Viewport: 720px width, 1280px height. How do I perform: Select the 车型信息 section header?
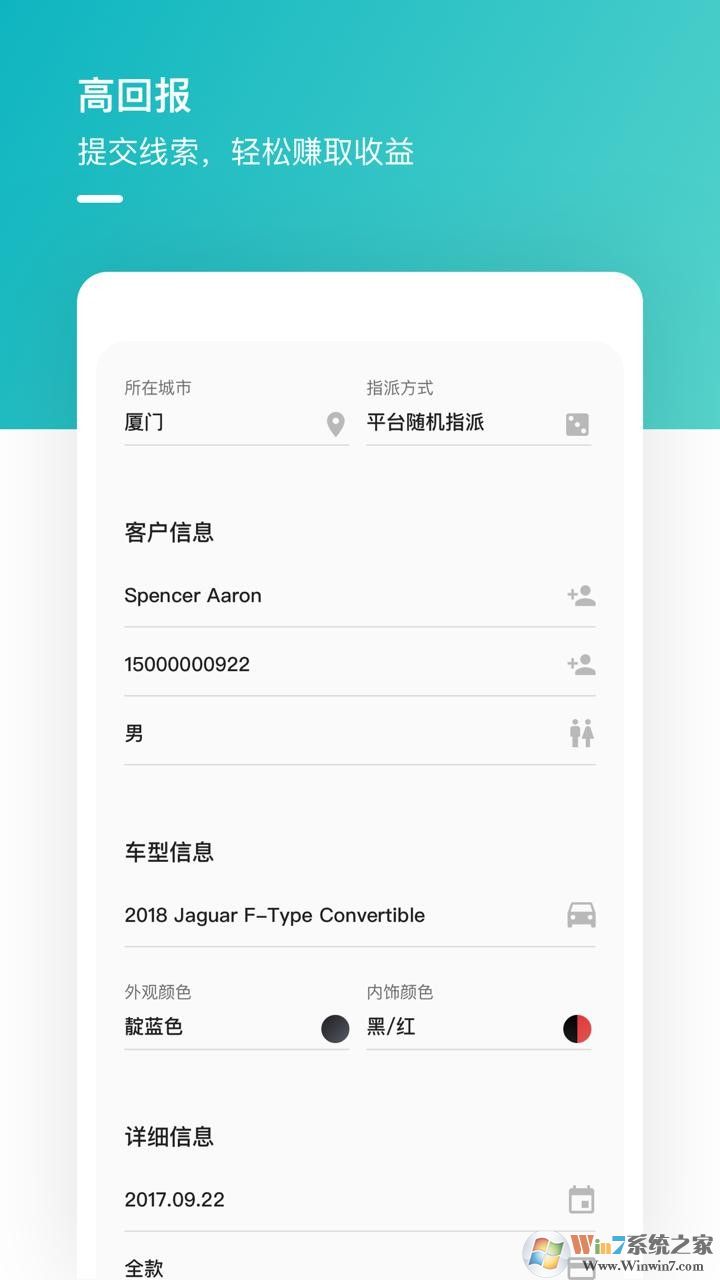click(x=167, y=852)
